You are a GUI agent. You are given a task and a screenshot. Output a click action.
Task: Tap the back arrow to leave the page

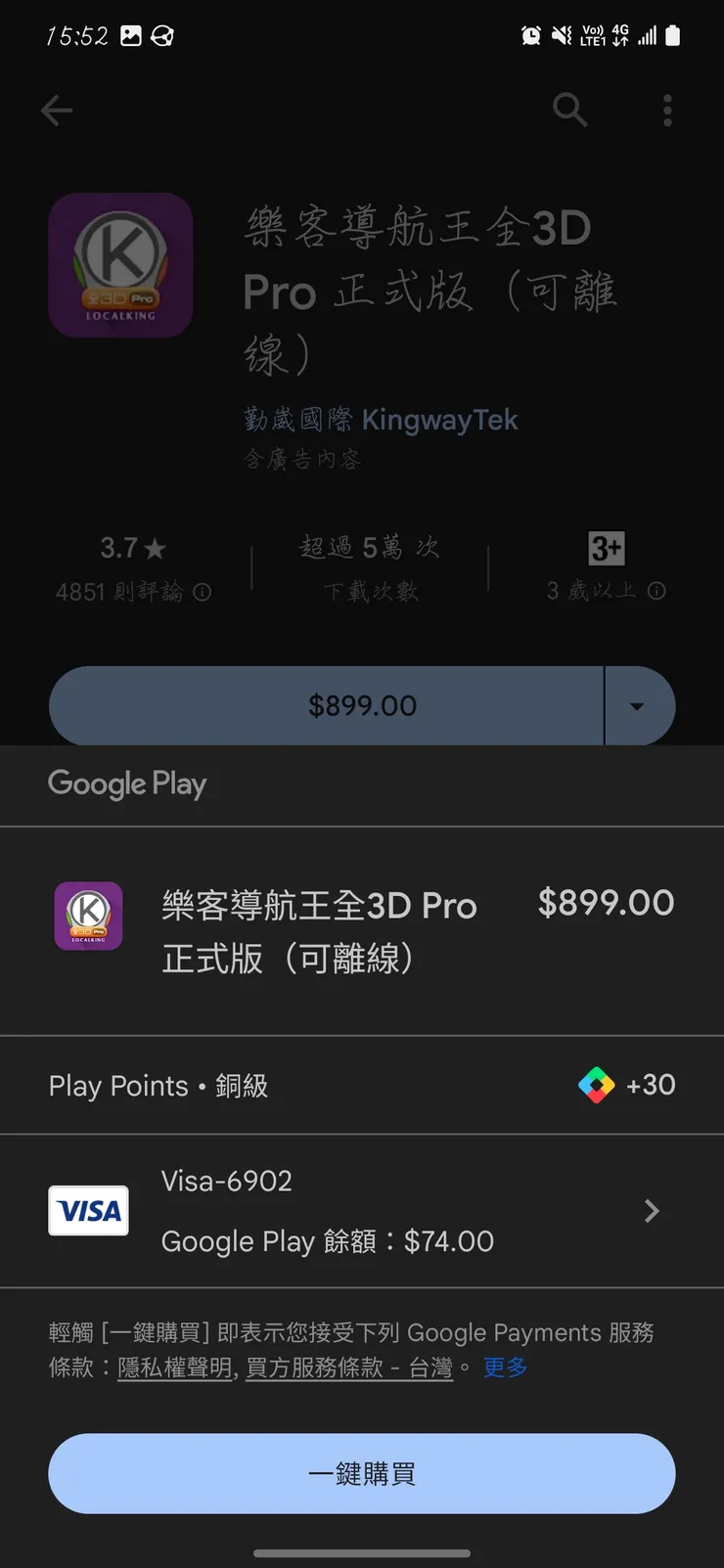click(56, 110)
